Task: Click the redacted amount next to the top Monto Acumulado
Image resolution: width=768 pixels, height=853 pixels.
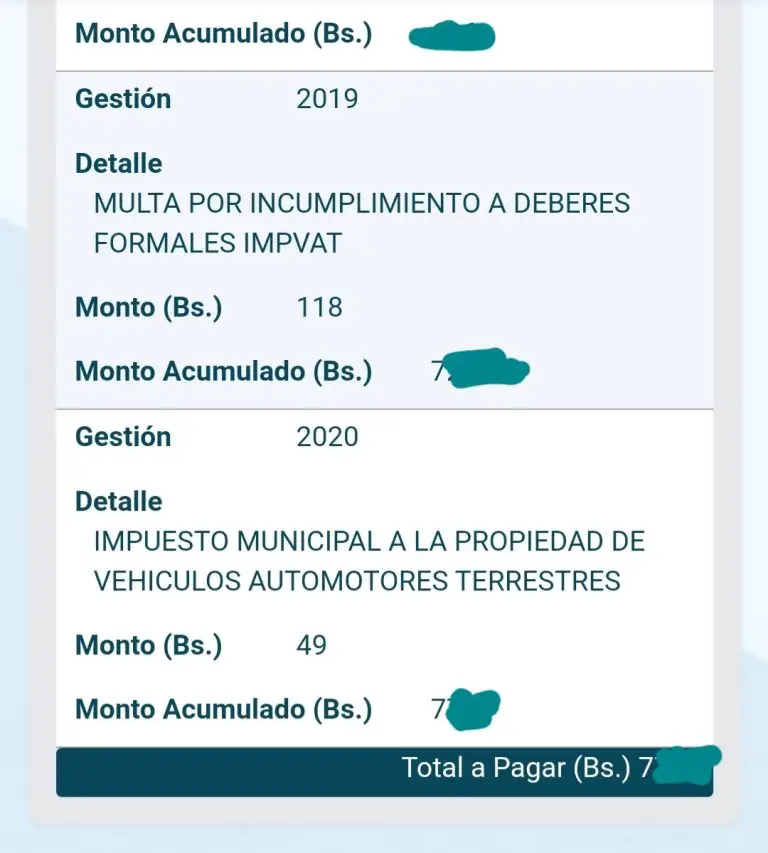Action: pyautogui.click(x=450, y=36)
